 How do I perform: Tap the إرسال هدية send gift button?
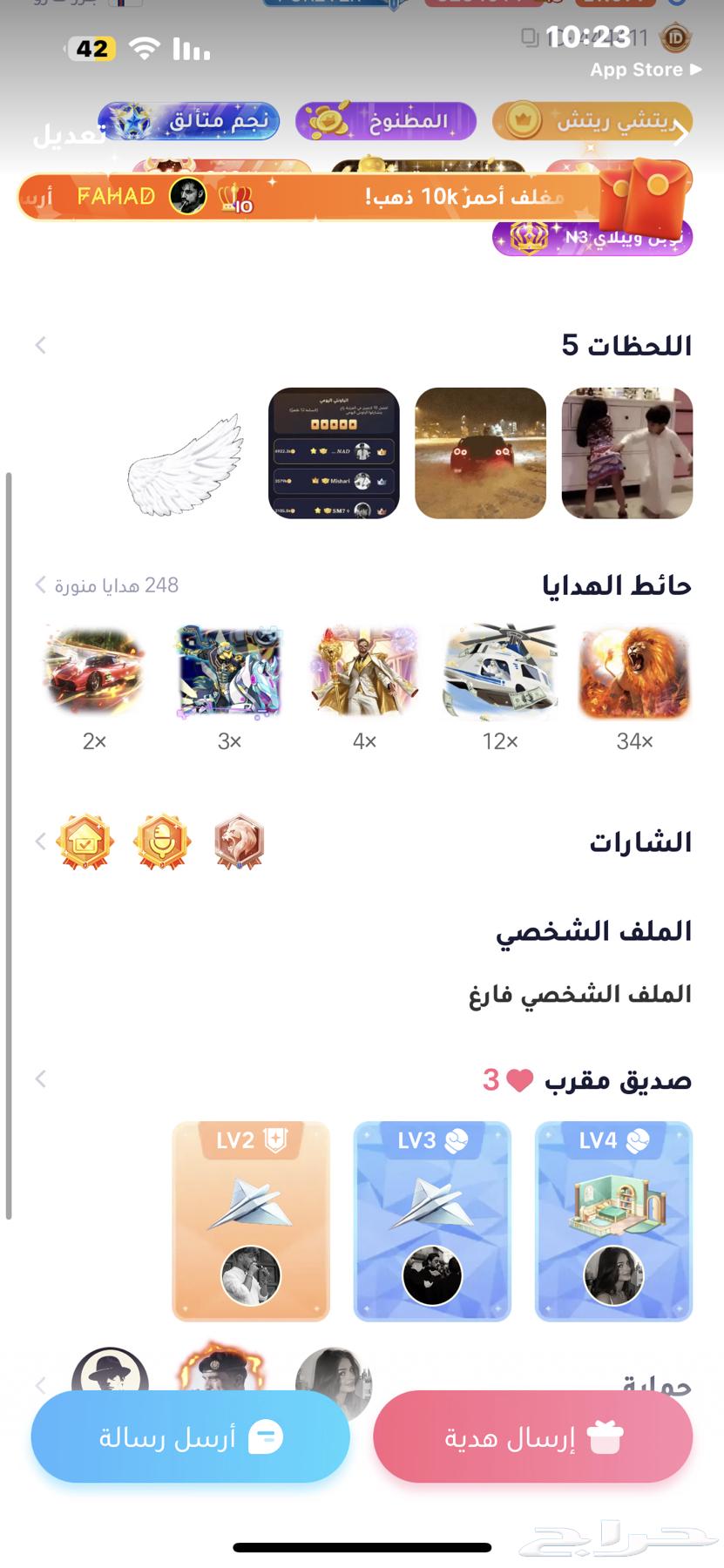[x=532, y=1436]
